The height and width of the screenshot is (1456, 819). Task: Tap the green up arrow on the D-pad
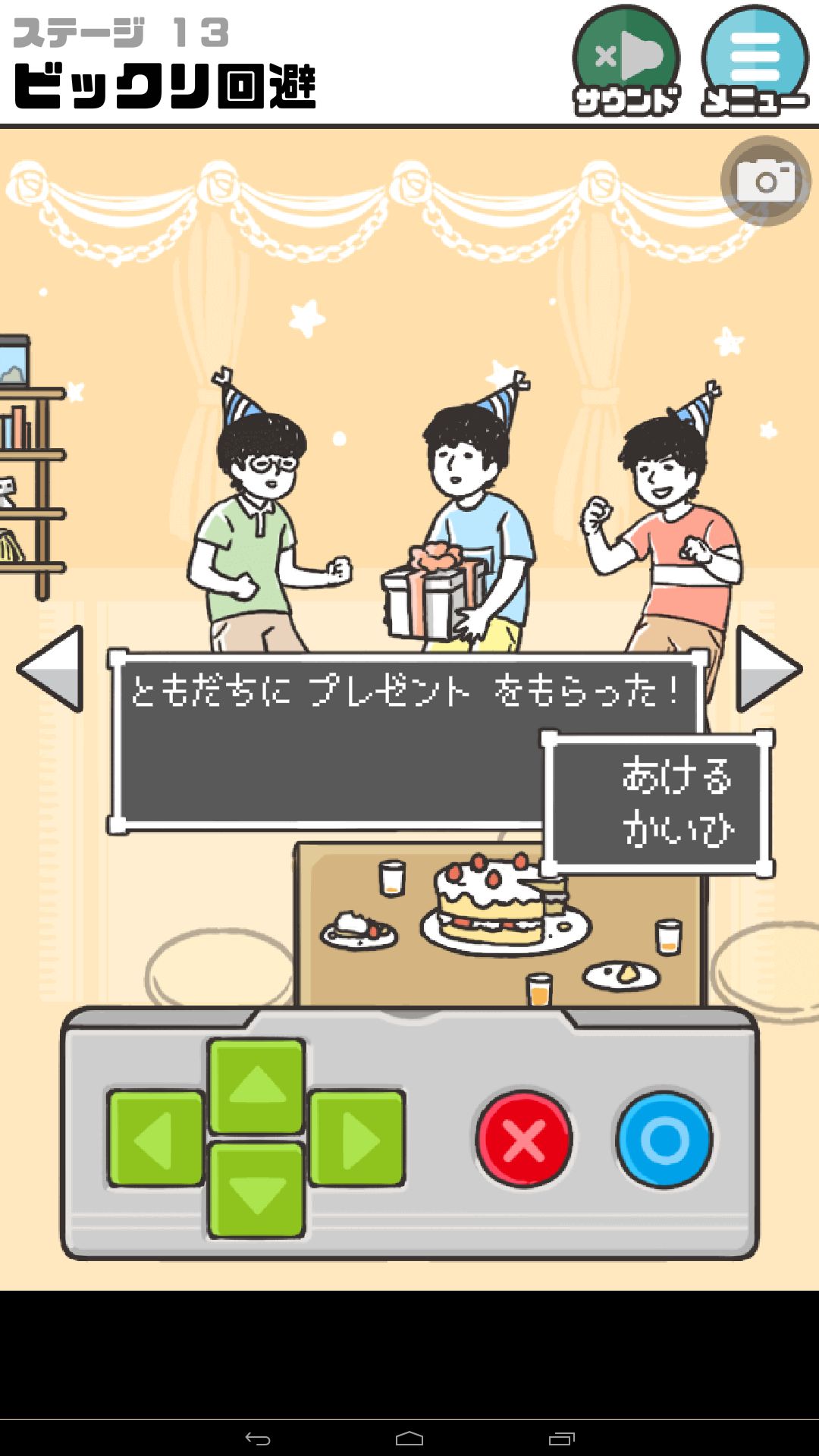[257, 1085]
